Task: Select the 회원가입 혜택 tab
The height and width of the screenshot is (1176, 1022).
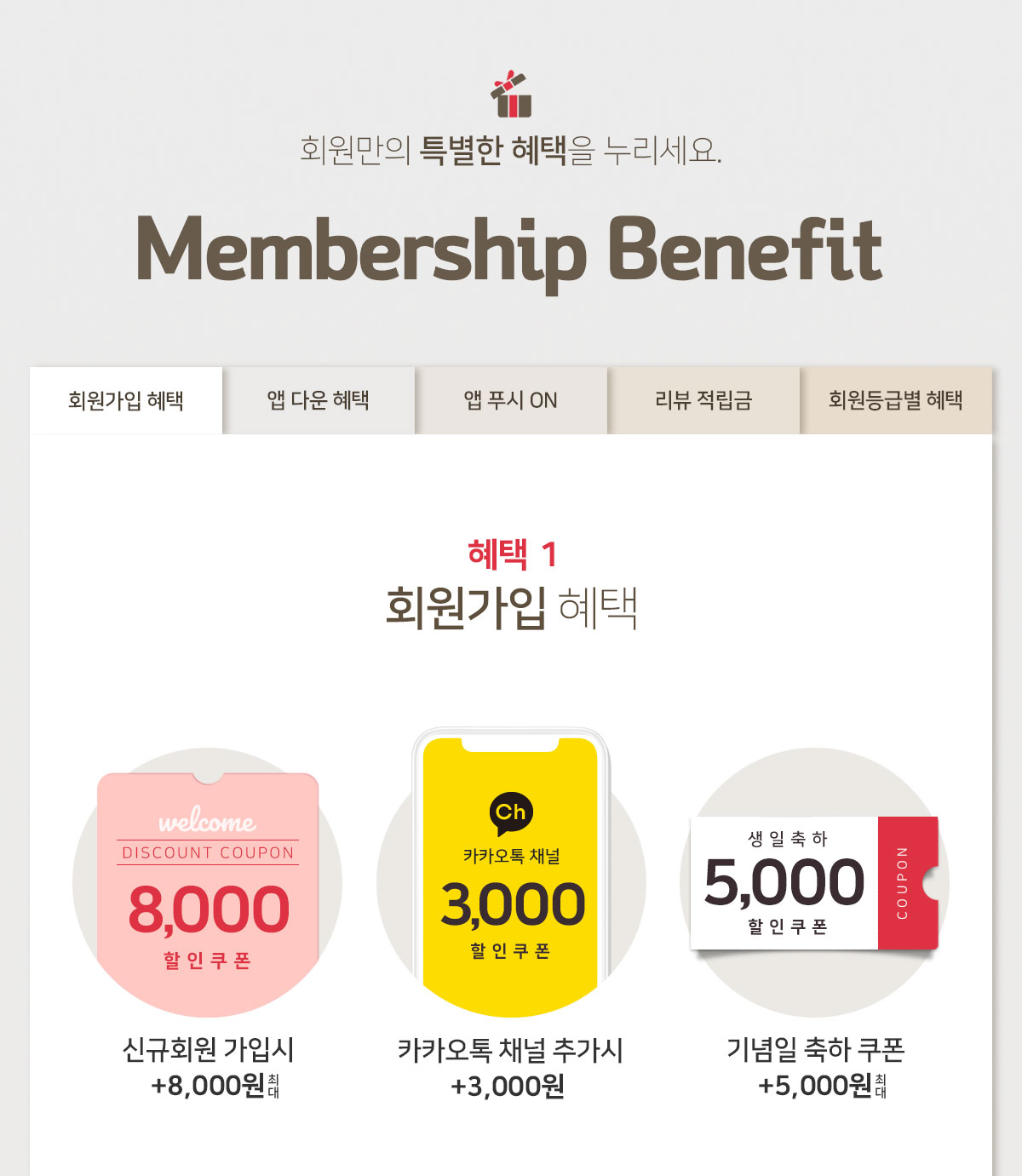Action: (126, 400)
